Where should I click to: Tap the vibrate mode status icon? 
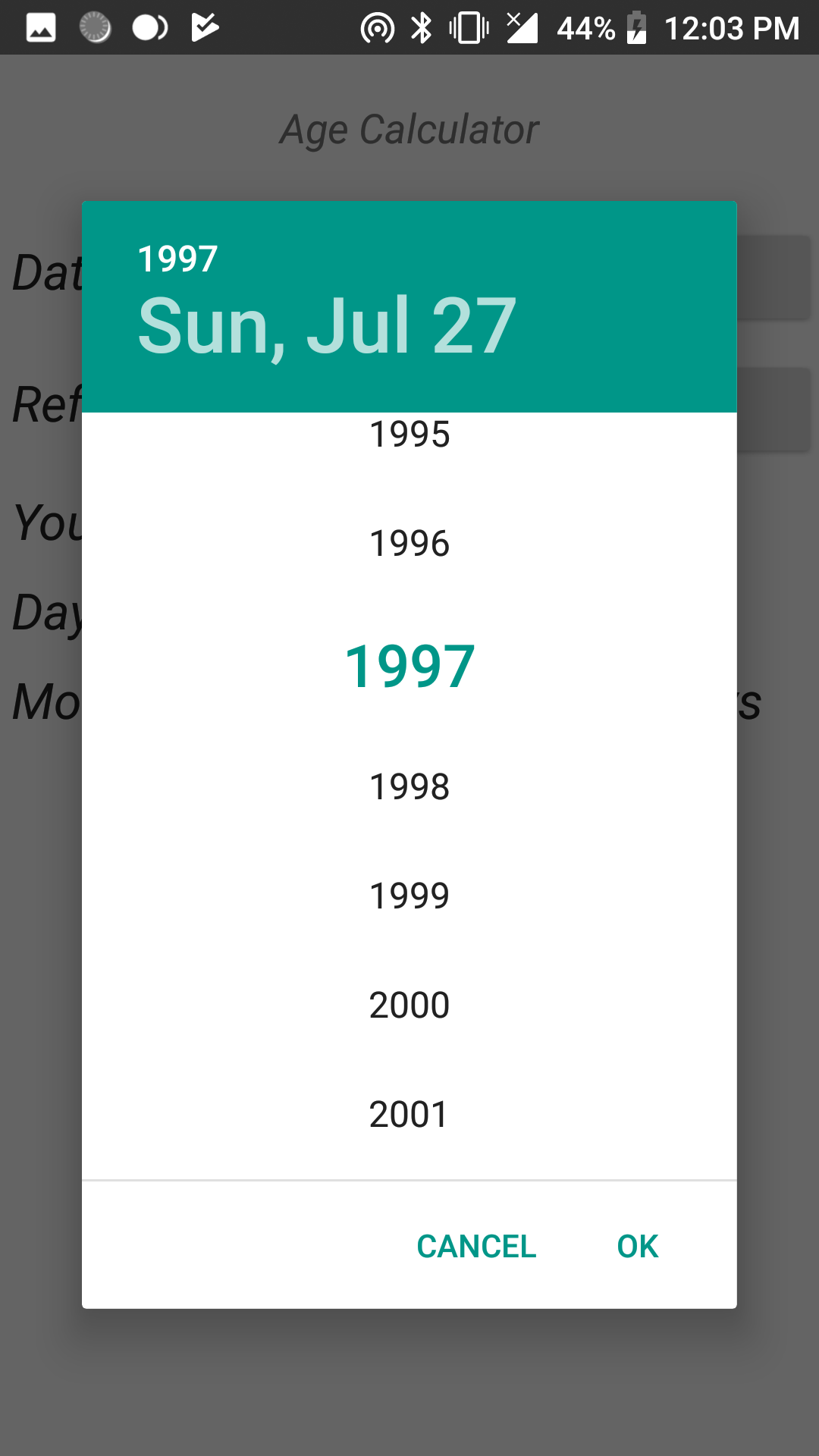(468, 28)
